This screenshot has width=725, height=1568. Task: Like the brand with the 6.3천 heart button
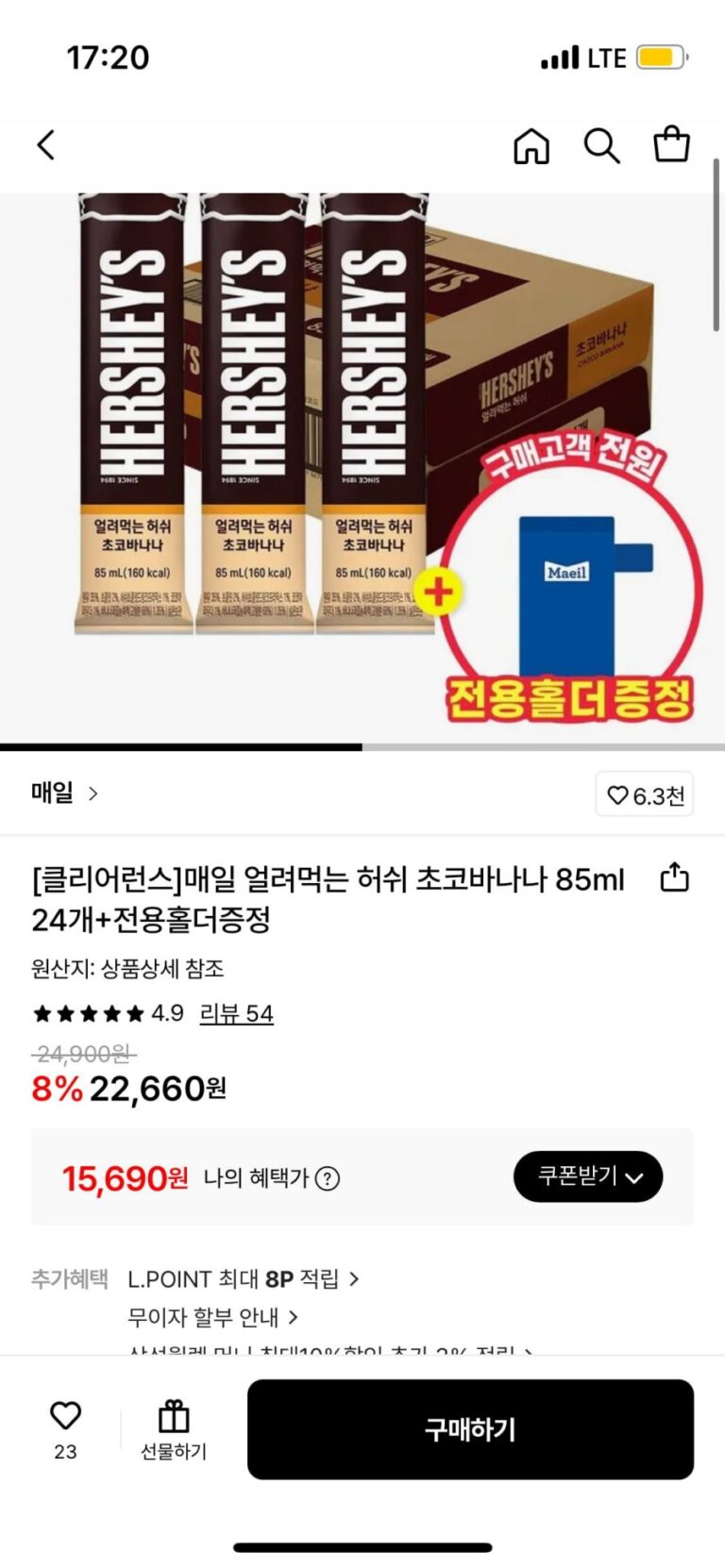645,795
